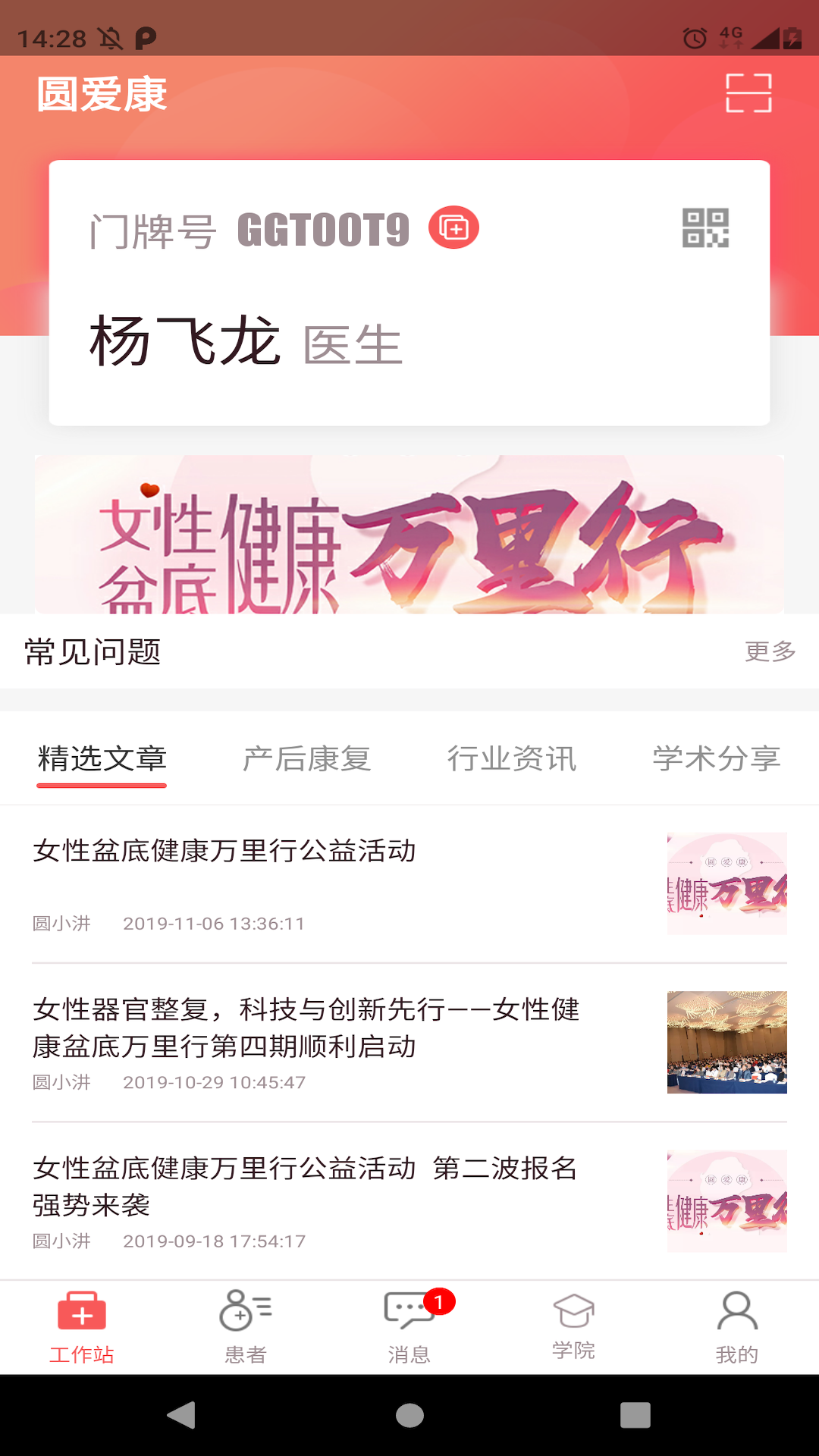Open the scan icon in top bar
Screen dimensions: 819x1456
coord(748,93)
